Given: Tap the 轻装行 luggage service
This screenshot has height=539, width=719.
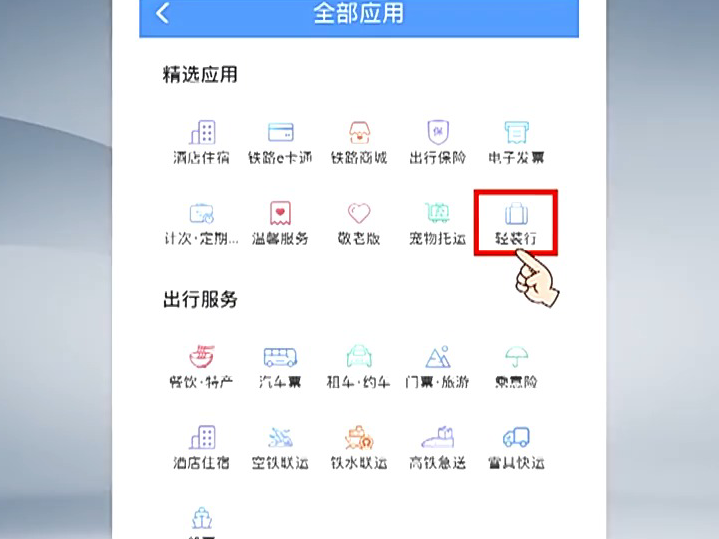Looking at the screenshot, I should tap(516, 223).
